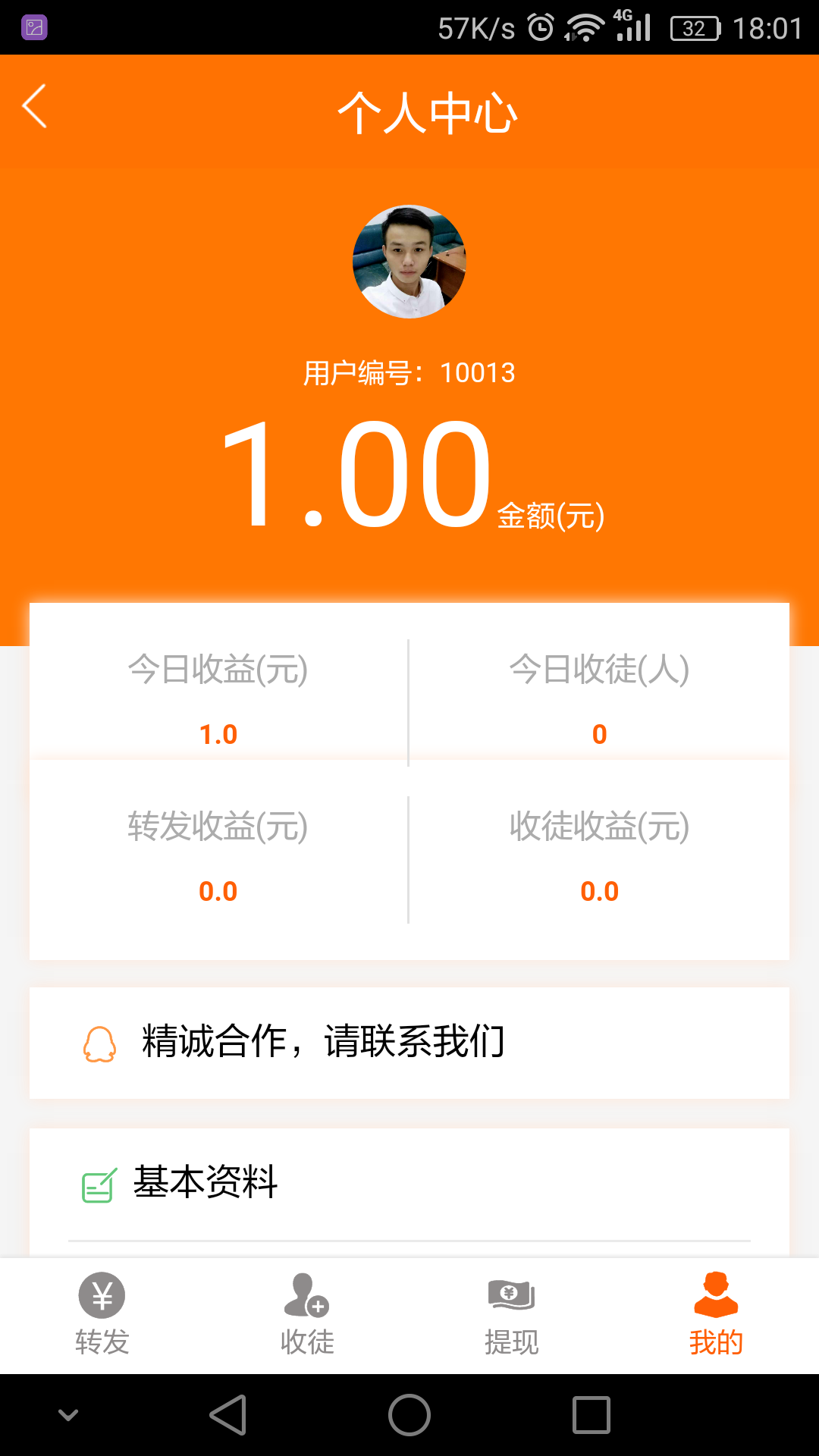Tap 精诚合作，请联系我们 contact row
Viewport: 819px width, 1456px height.
click(x=322, y=1042)
